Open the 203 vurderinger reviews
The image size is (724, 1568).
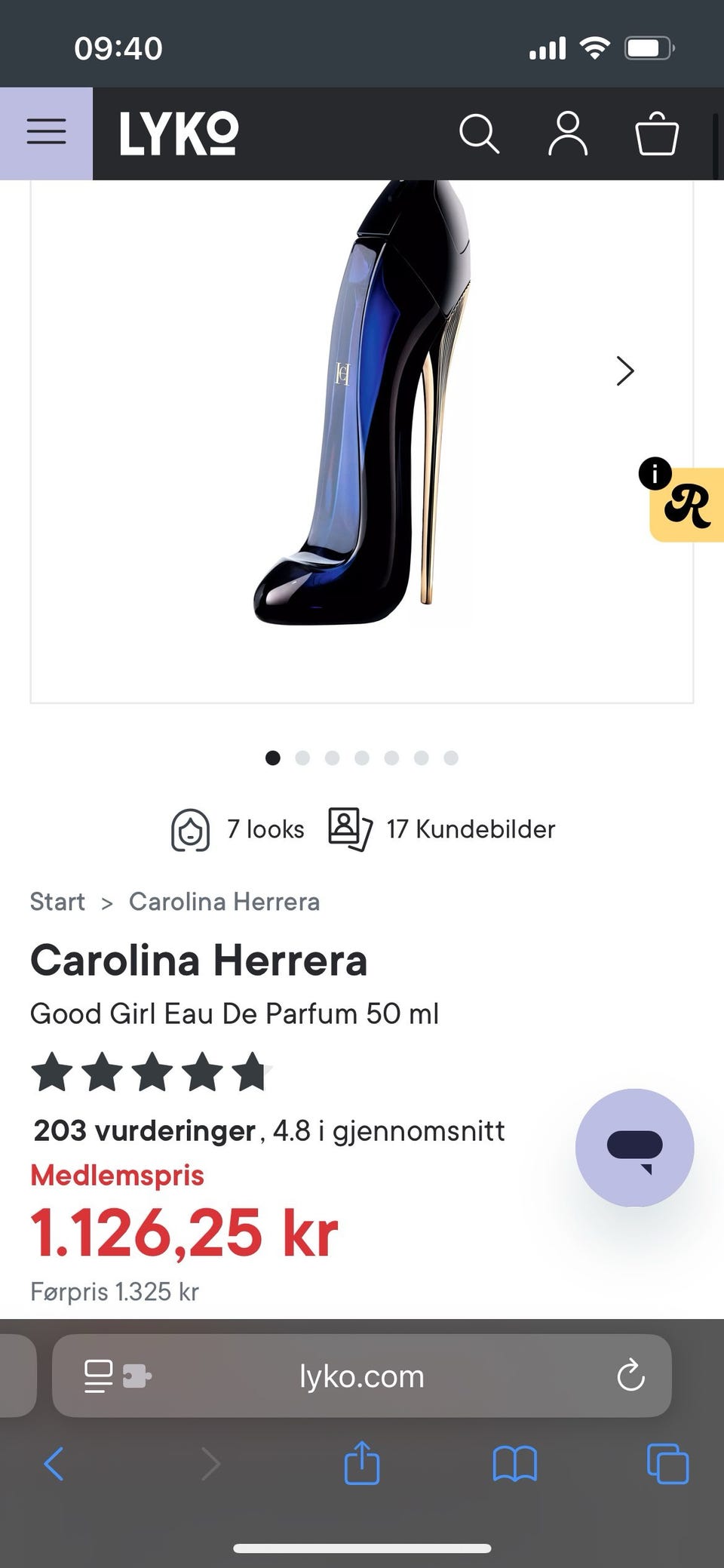coord(142,1131)
